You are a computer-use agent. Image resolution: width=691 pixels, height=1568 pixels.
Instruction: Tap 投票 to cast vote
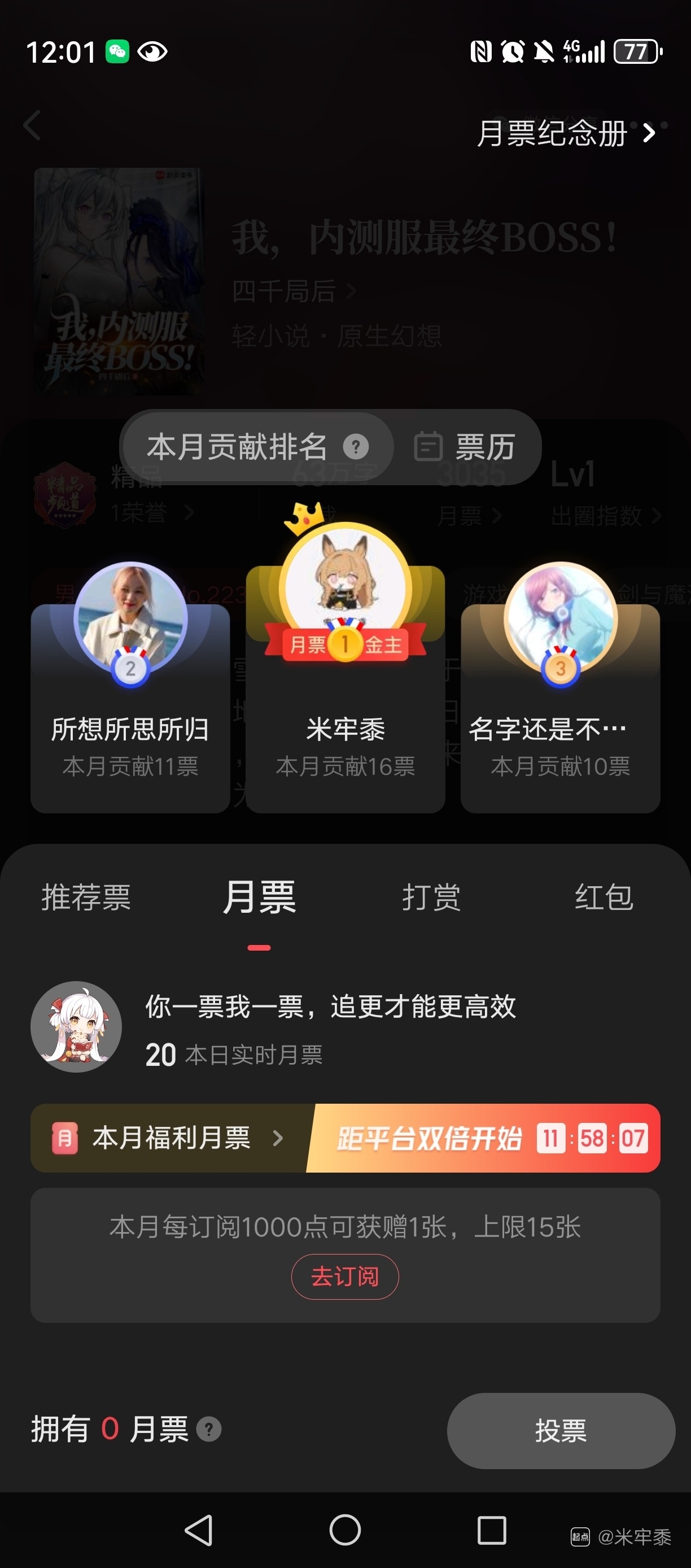(560, 1430)
